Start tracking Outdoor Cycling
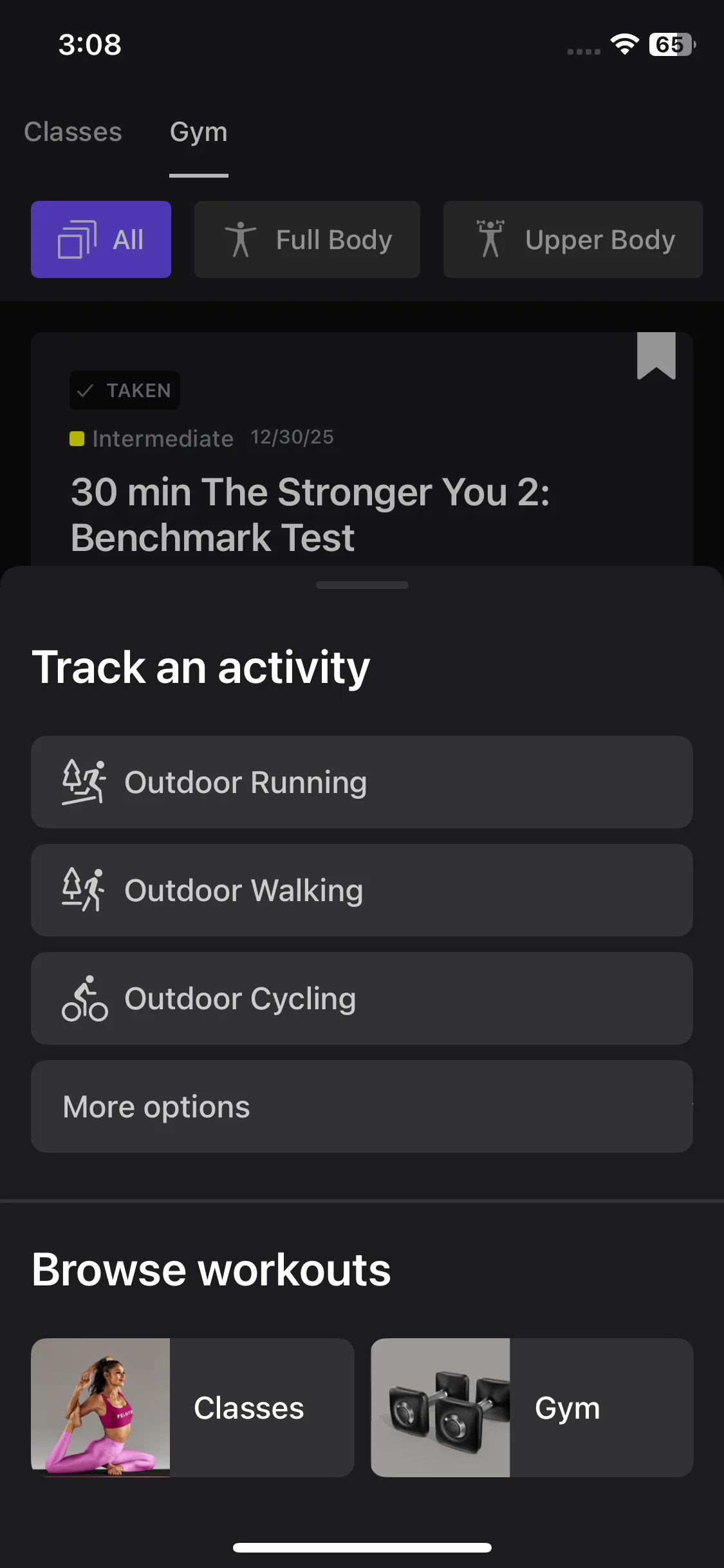 (x=362, y=998)
